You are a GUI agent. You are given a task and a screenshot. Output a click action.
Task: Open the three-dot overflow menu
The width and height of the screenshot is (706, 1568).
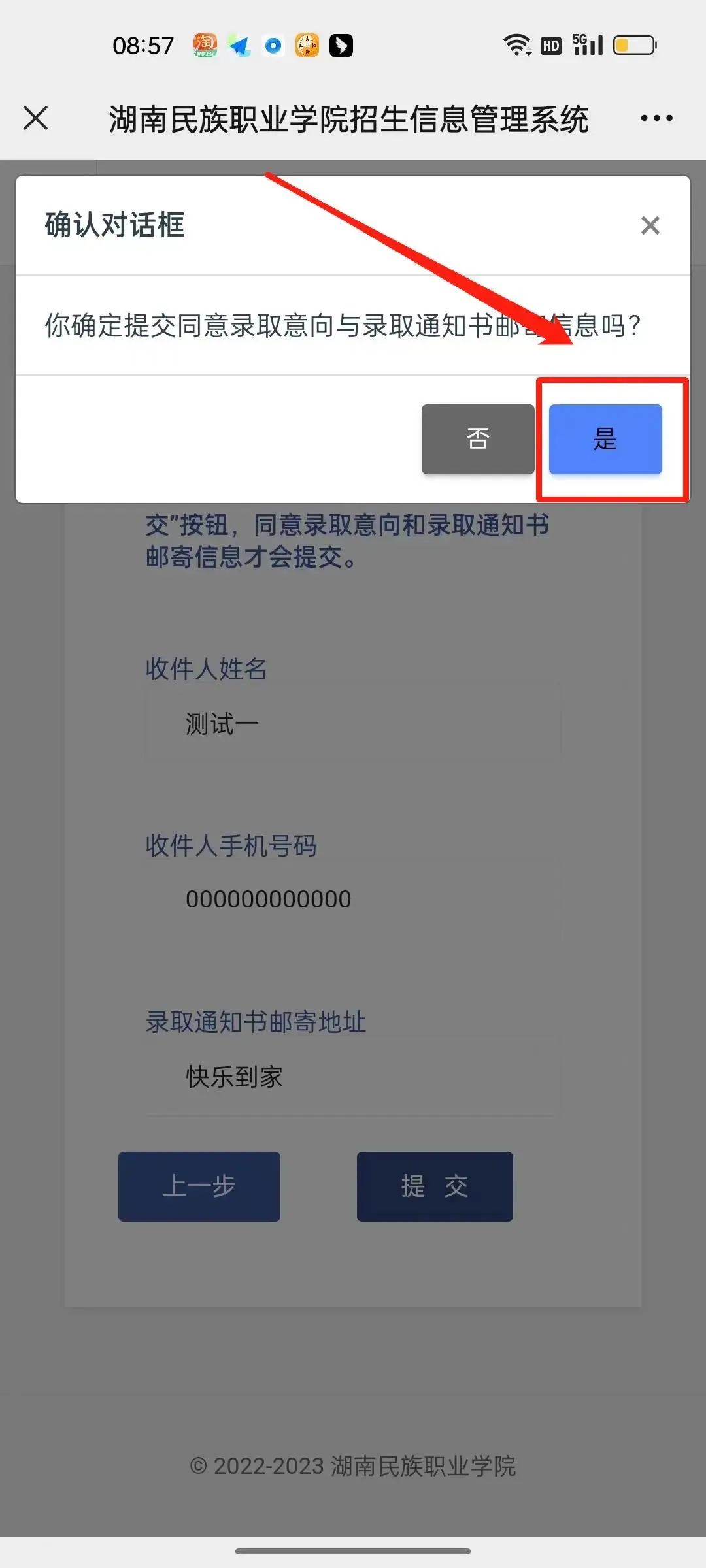[656, 118]
